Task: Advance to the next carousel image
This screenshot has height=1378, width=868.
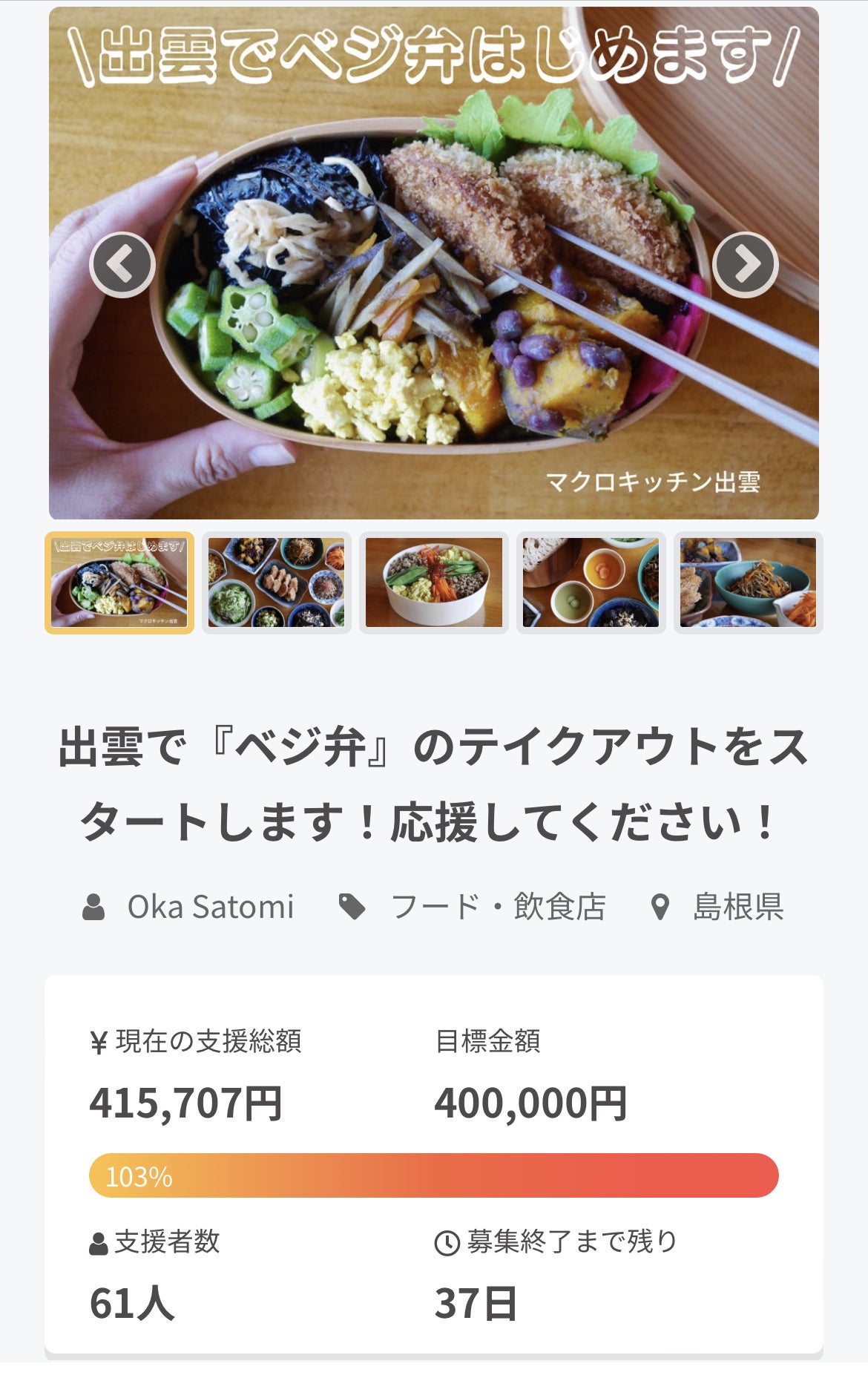Action: tap(745, 265)
